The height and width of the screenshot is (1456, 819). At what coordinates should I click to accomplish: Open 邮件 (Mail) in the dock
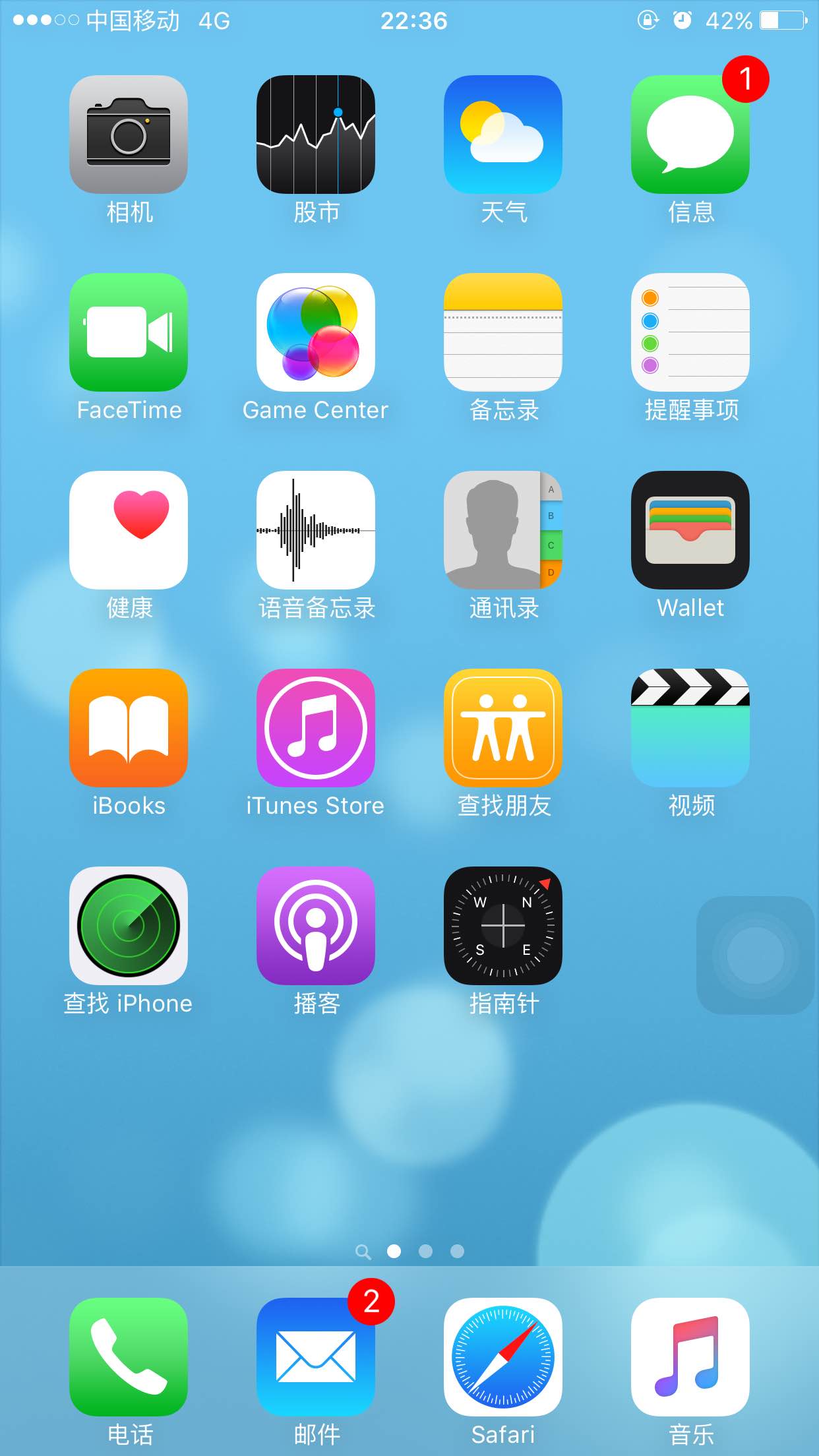(x=316, y=1357)
